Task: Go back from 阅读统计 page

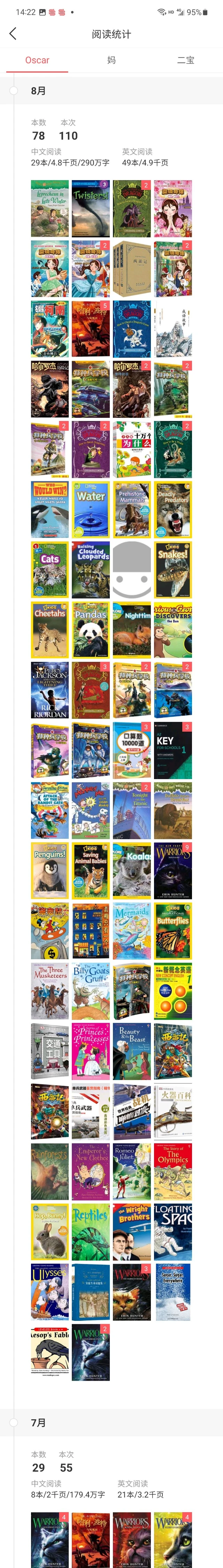Action: pyautogui.click(x=13, y=34)
